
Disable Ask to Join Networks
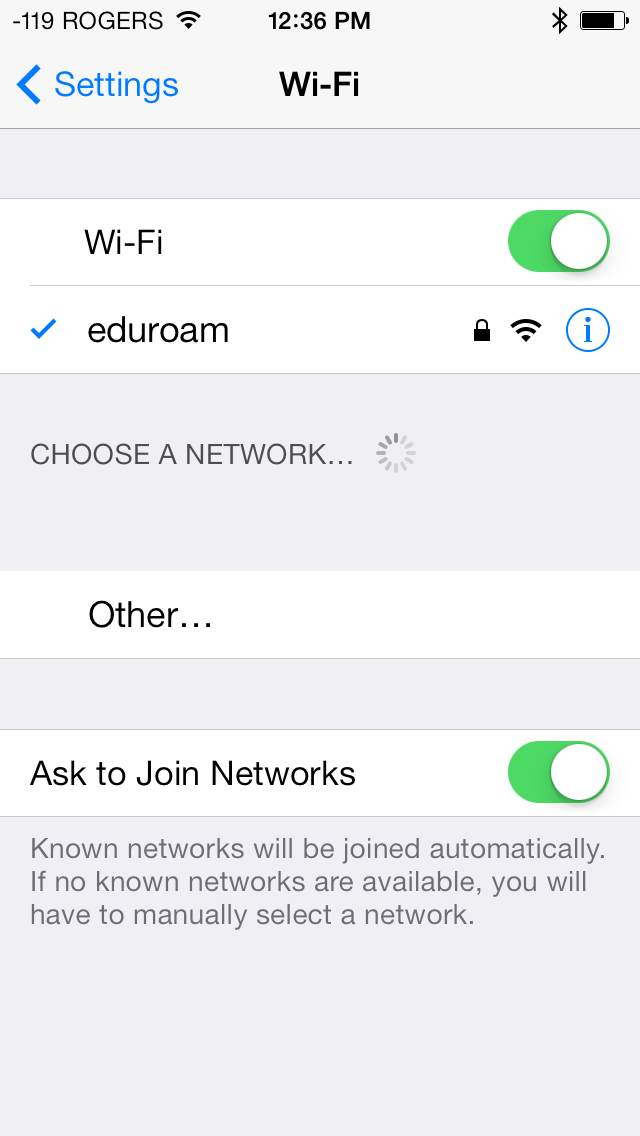coord(558,772)
